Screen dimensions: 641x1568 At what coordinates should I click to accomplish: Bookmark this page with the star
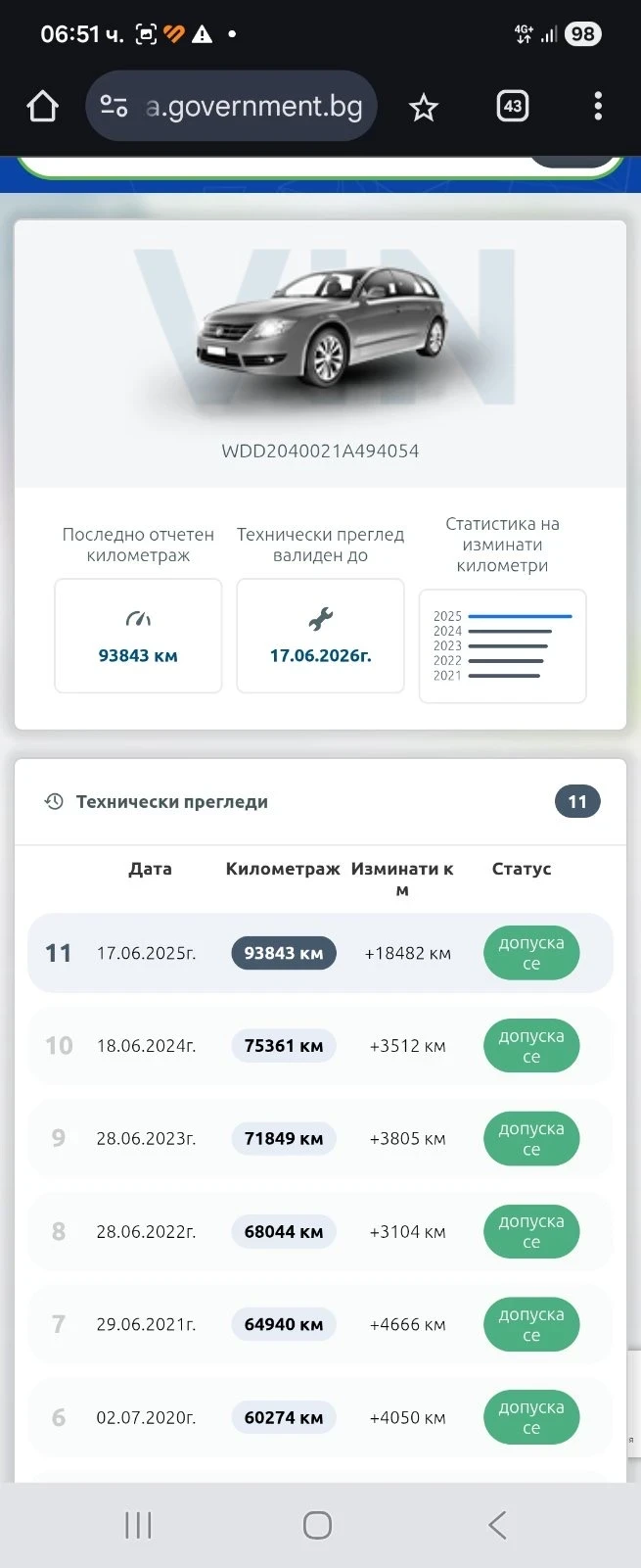(423, 107)
